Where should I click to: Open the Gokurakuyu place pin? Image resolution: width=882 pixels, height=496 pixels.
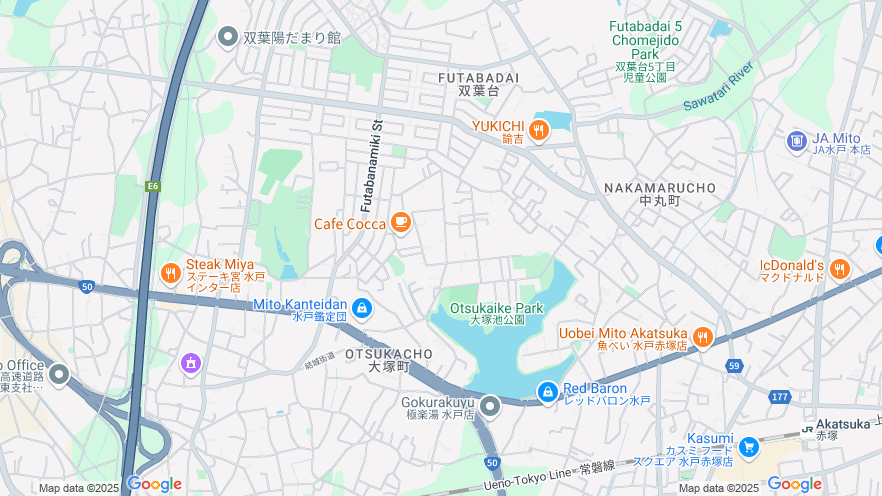click(x=490, y=406)
